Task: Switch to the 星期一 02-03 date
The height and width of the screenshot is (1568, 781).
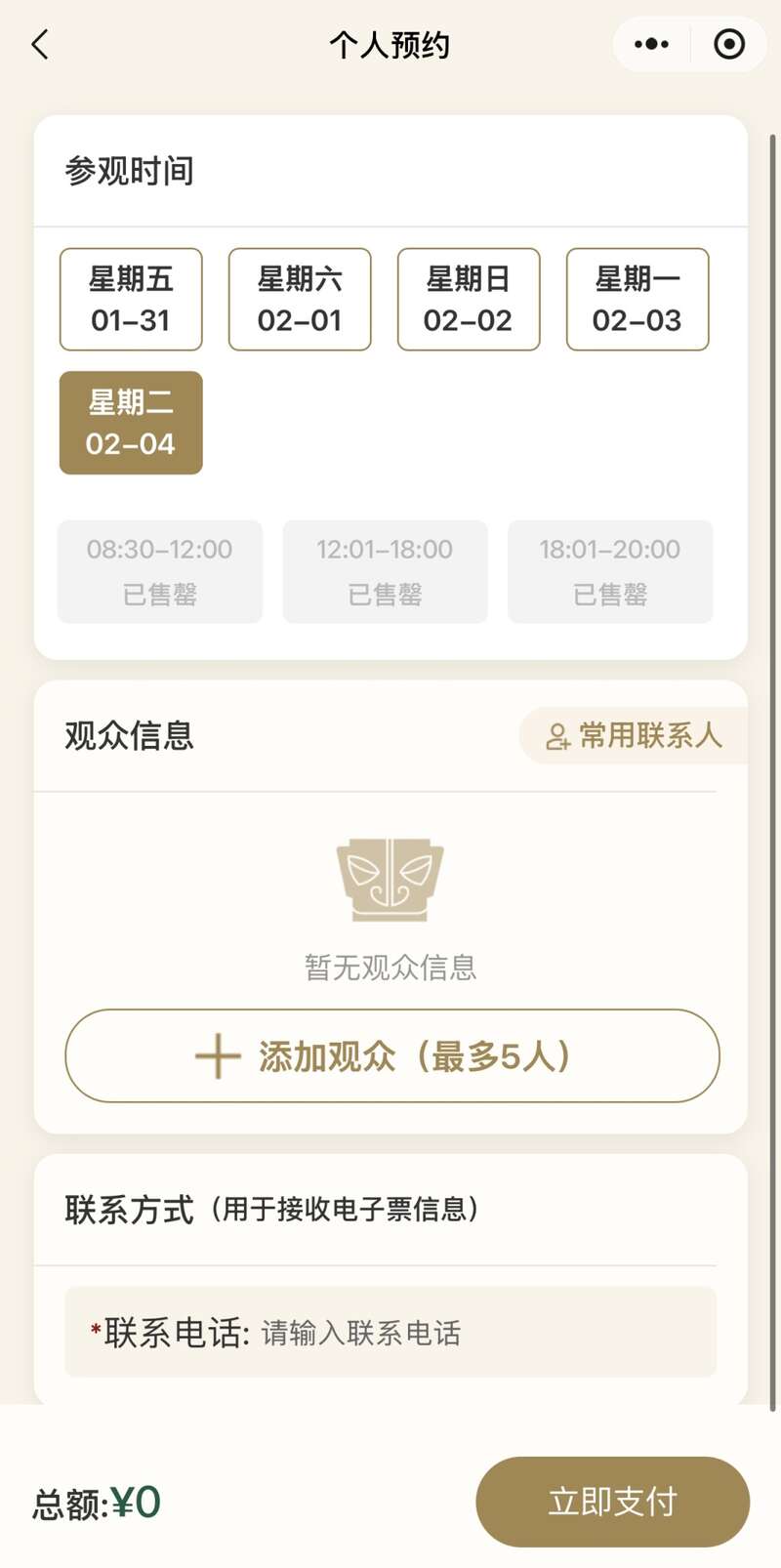Action: 637,299
